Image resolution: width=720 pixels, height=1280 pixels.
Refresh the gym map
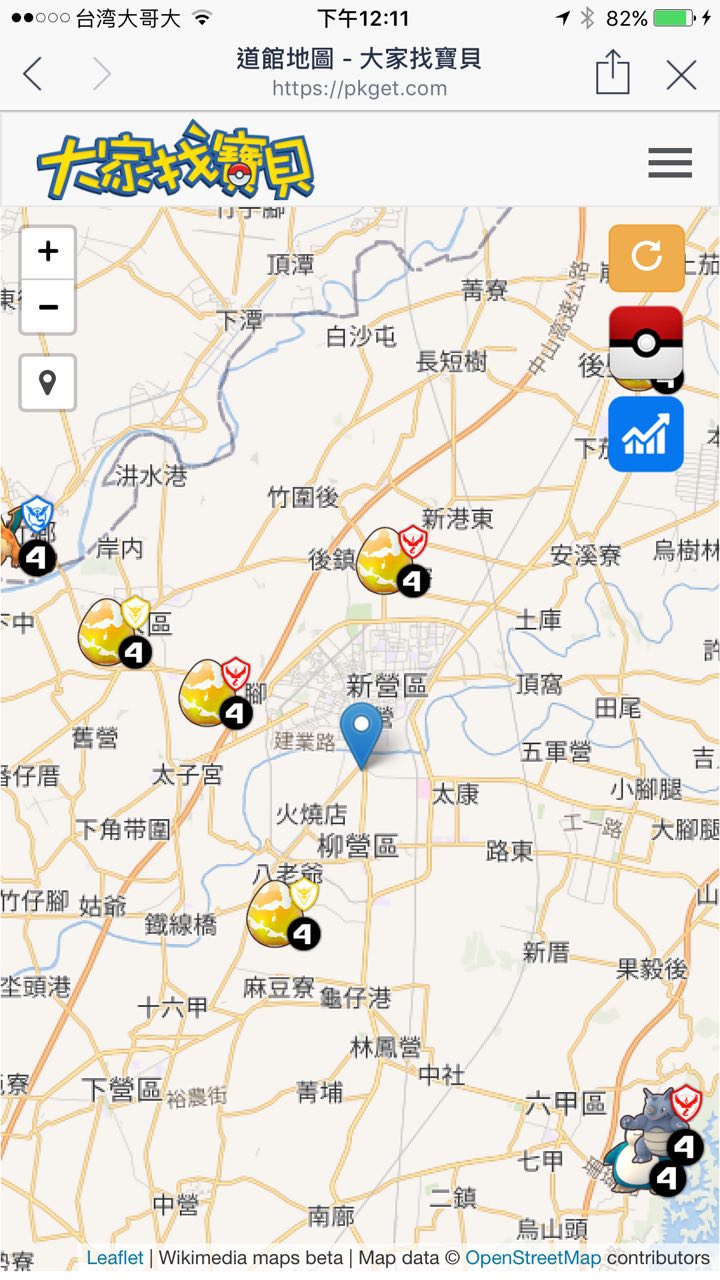(x=646, y=258)
